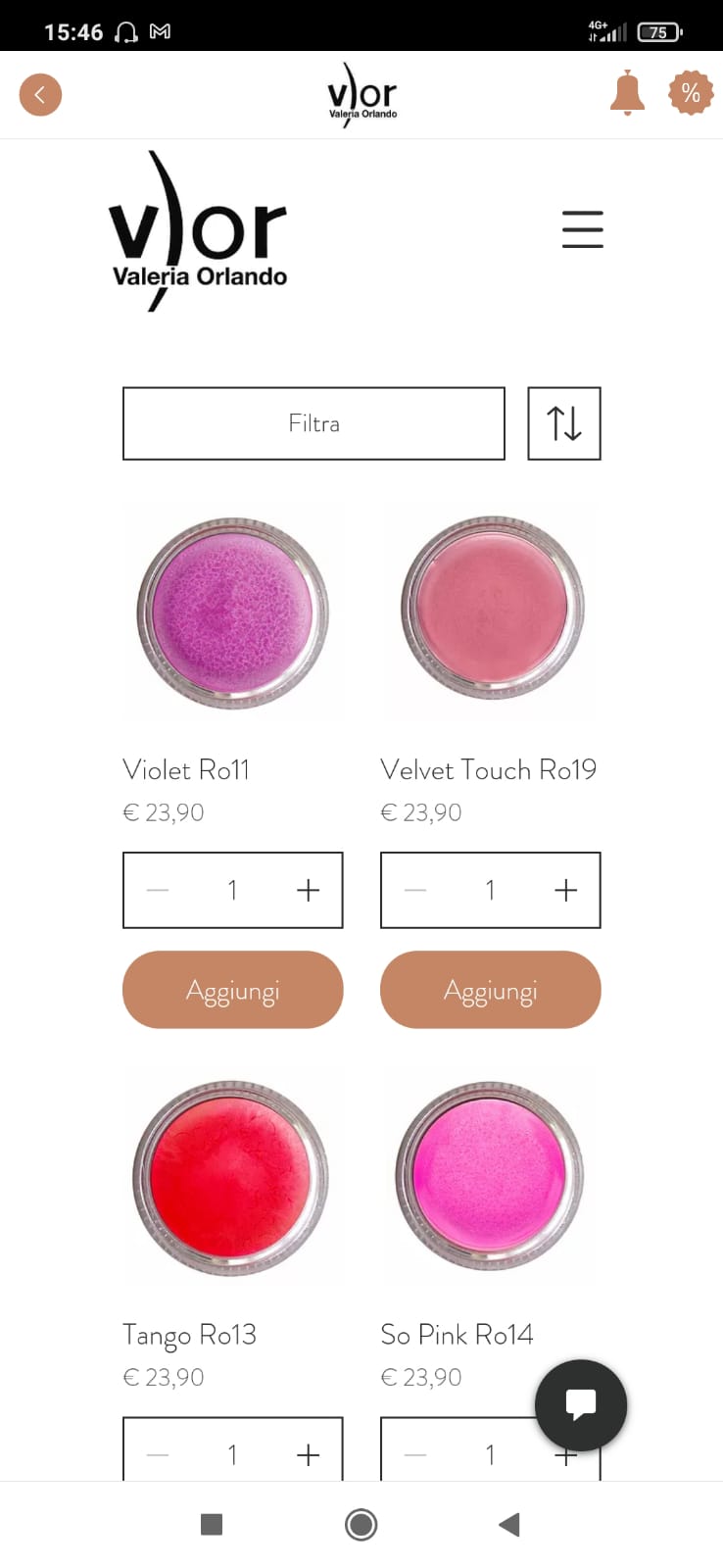Increase quantity for Tango Ro13
Viewport: 723px width, 1568px height.
(x=308, y=1455)
